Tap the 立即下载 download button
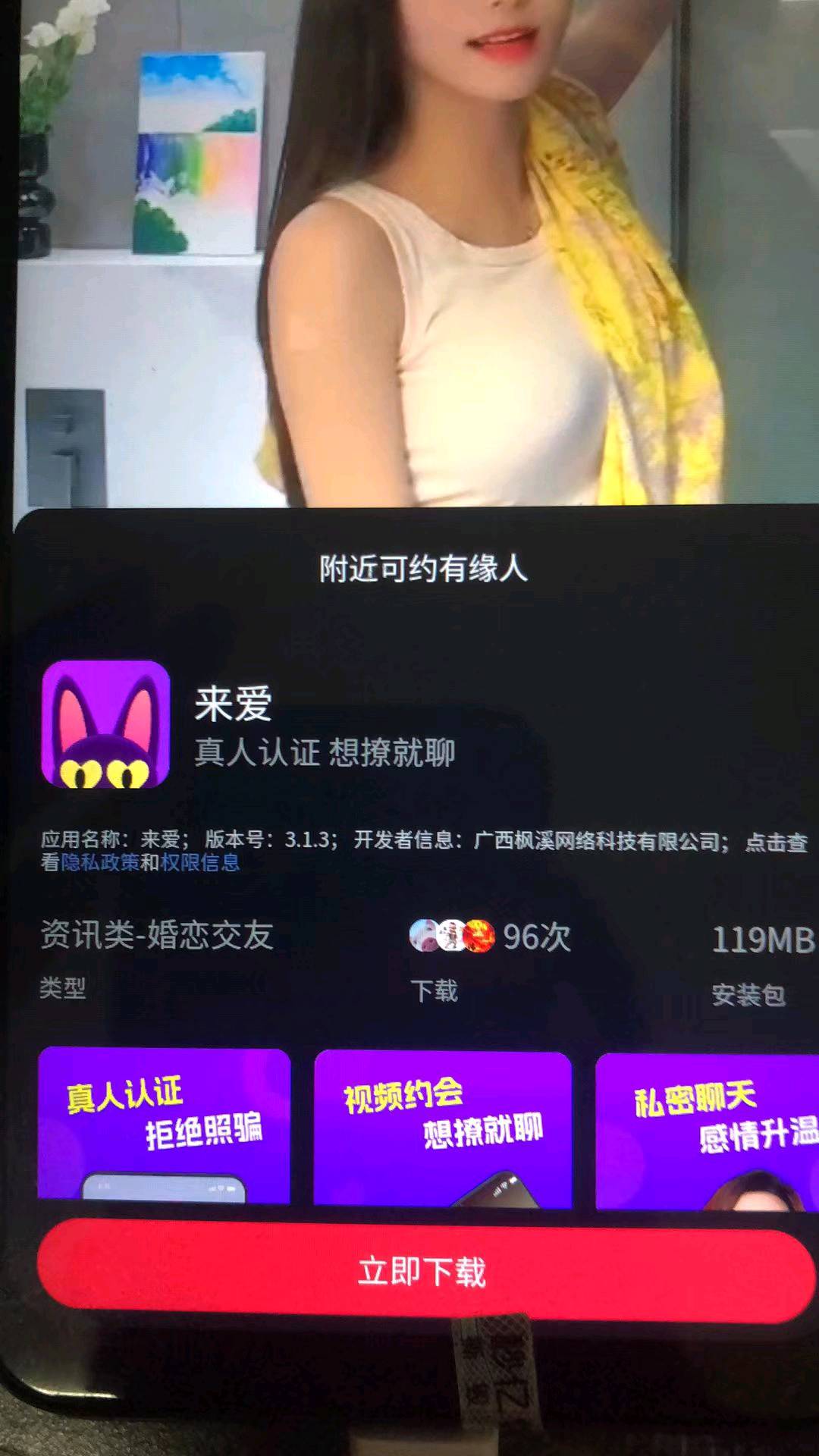The height and width of the screenshot is (1456, 819). click(x=425, y=1271)
